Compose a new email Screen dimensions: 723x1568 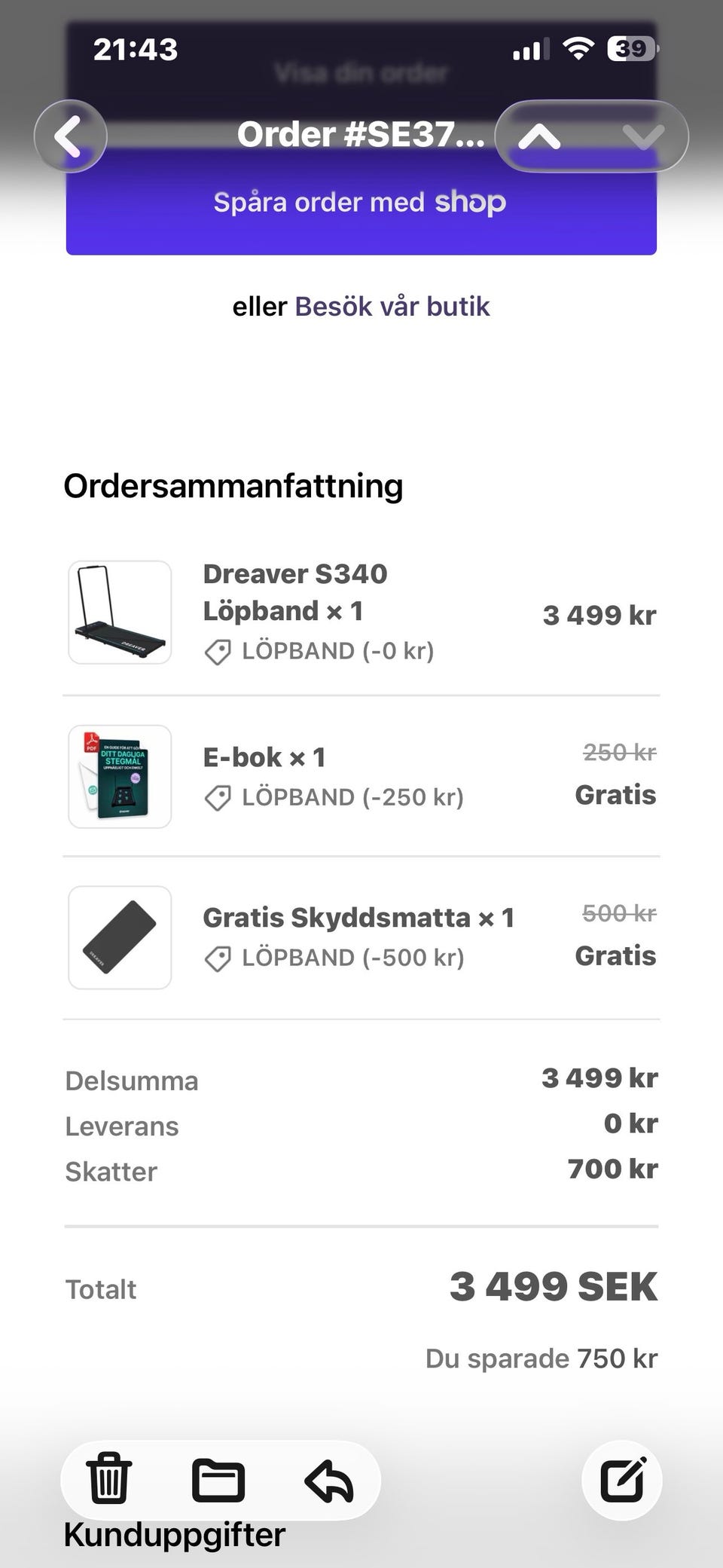click(x=622, y=1480)
